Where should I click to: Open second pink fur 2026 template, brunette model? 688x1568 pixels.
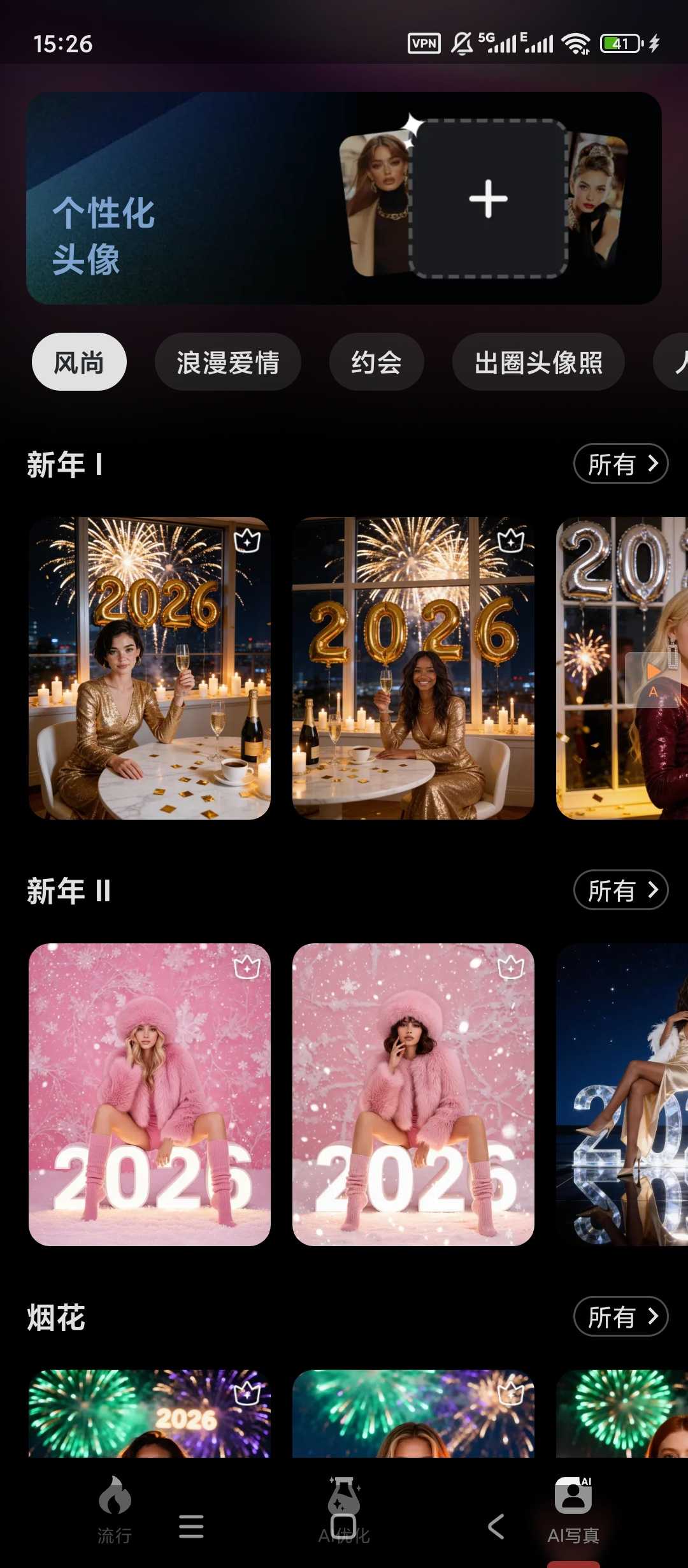tap(413, 1094)
